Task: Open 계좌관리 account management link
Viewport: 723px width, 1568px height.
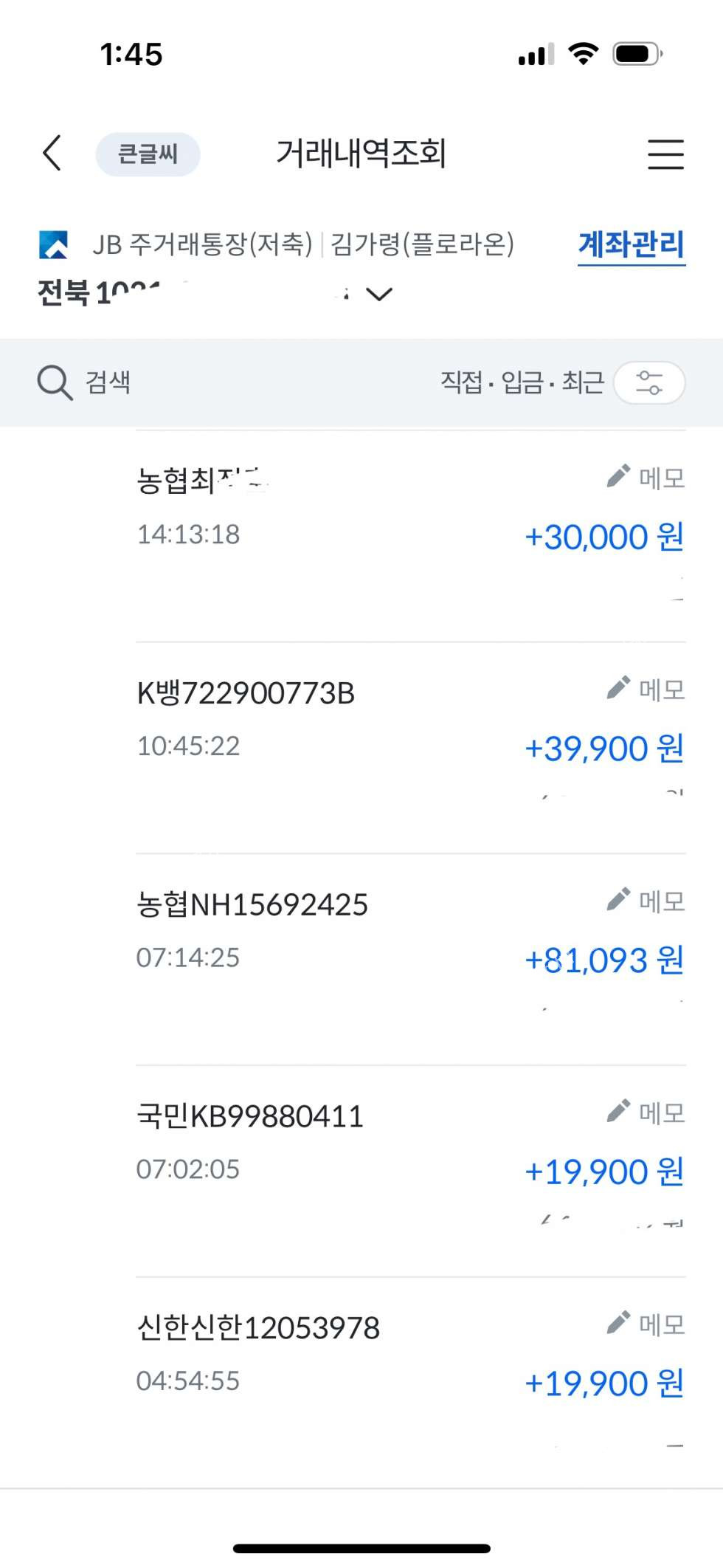Action: (x=631, y=245)
